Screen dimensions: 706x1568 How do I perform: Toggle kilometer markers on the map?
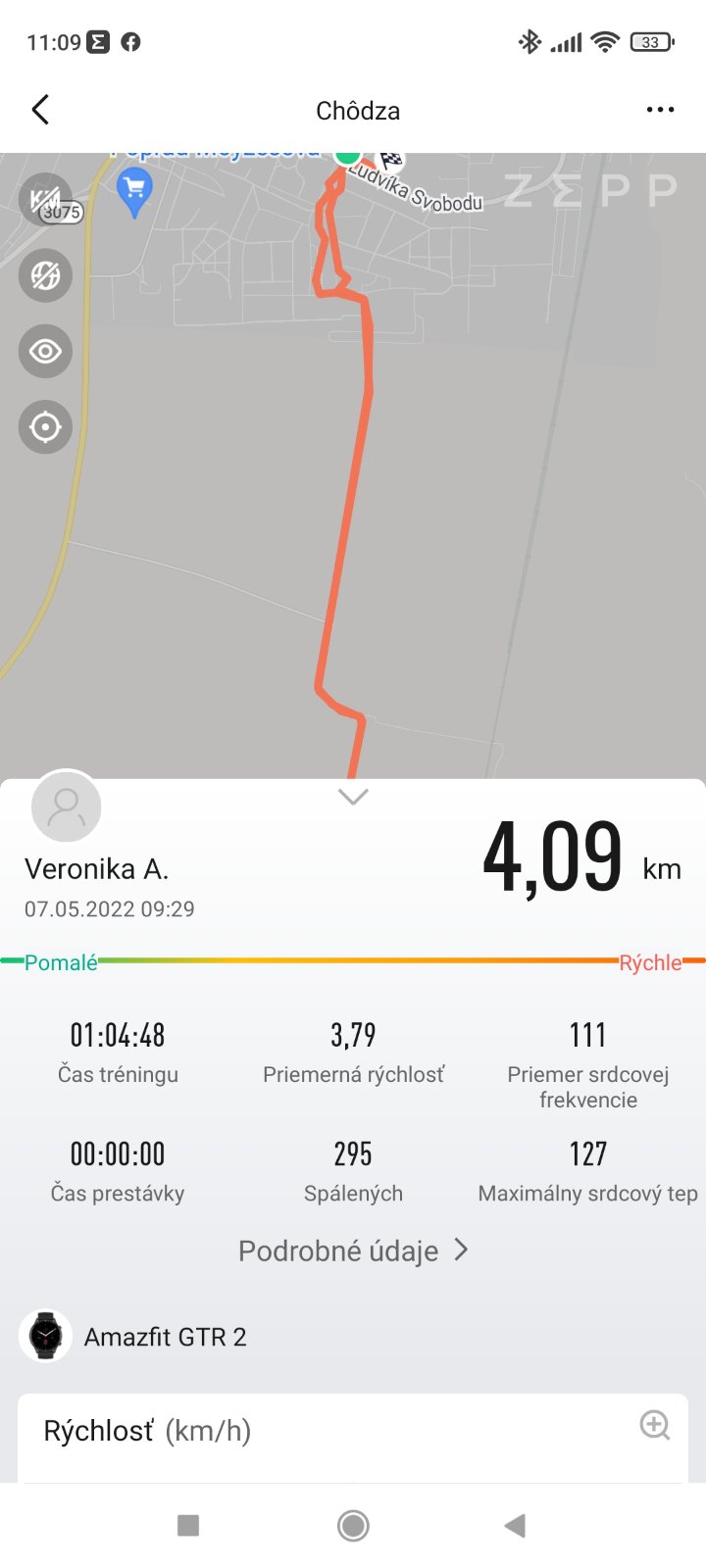45,200
